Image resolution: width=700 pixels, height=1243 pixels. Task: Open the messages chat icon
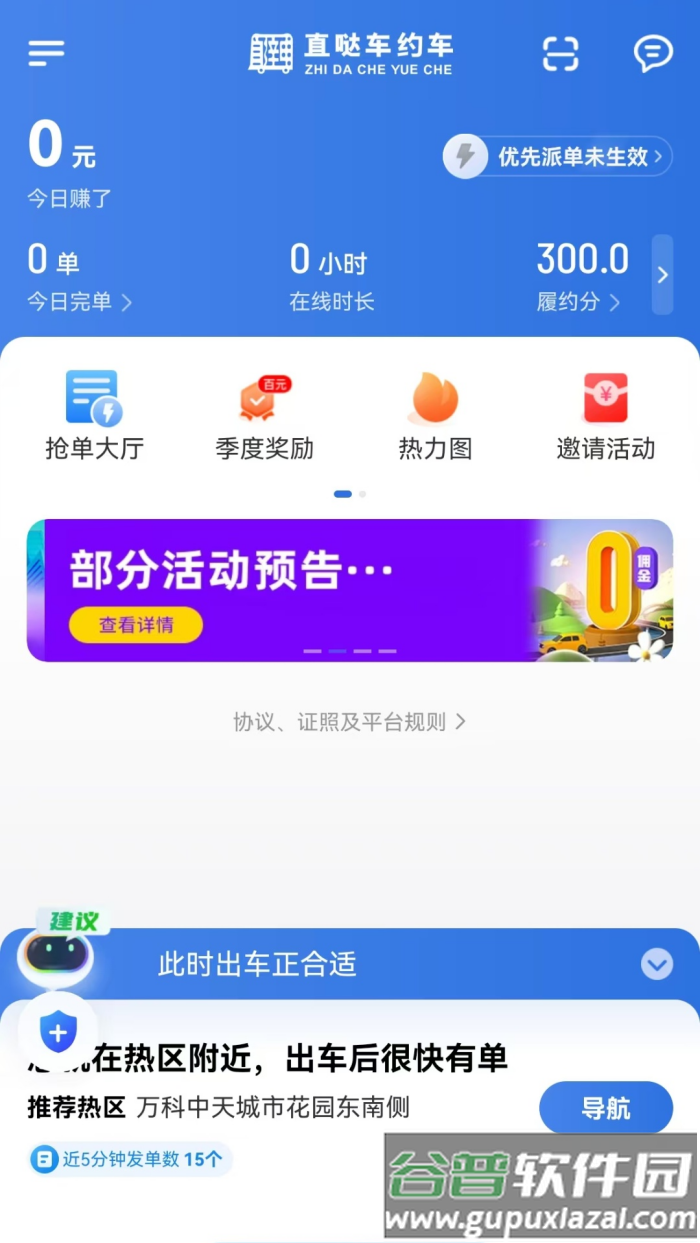pos(653,53)
